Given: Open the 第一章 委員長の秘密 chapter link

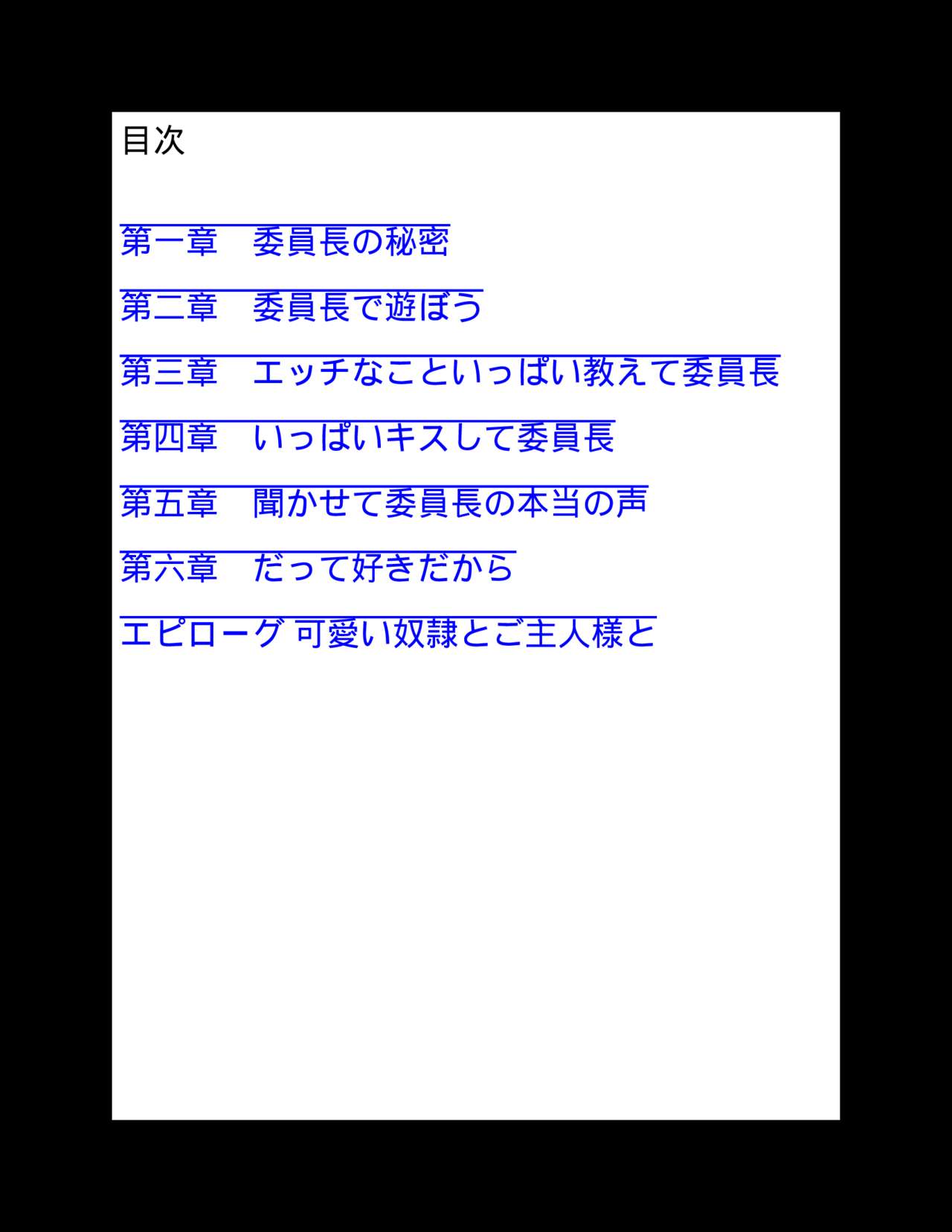Looking at the screenshot, I should tap(285, 242).
